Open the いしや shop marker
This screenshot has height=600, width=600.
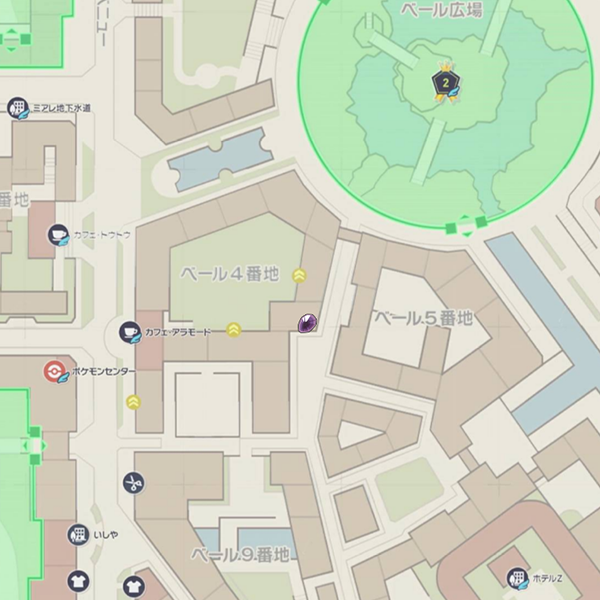click(79, 536)
